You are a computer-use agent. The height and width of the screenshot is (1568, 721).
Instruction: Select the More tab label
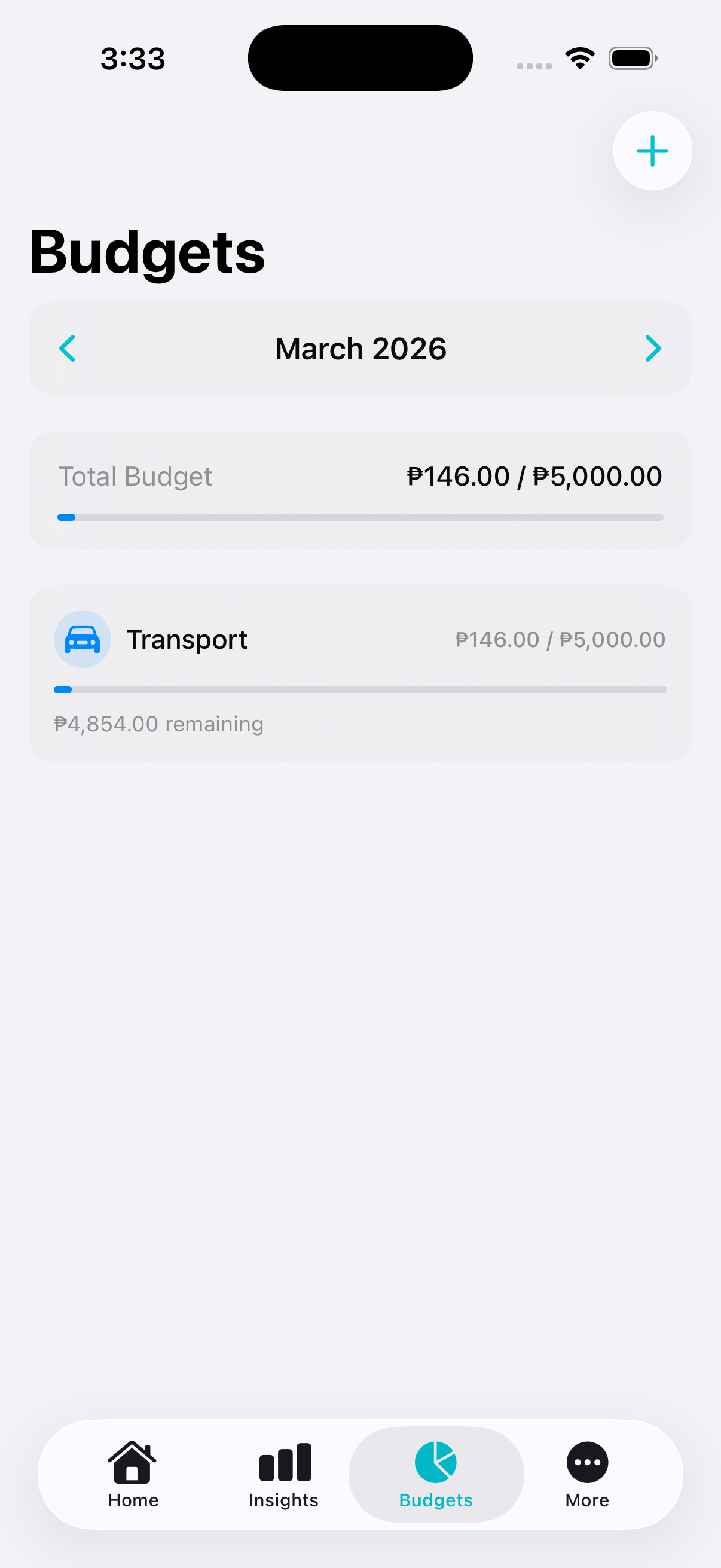click(x=586, y=1500)
